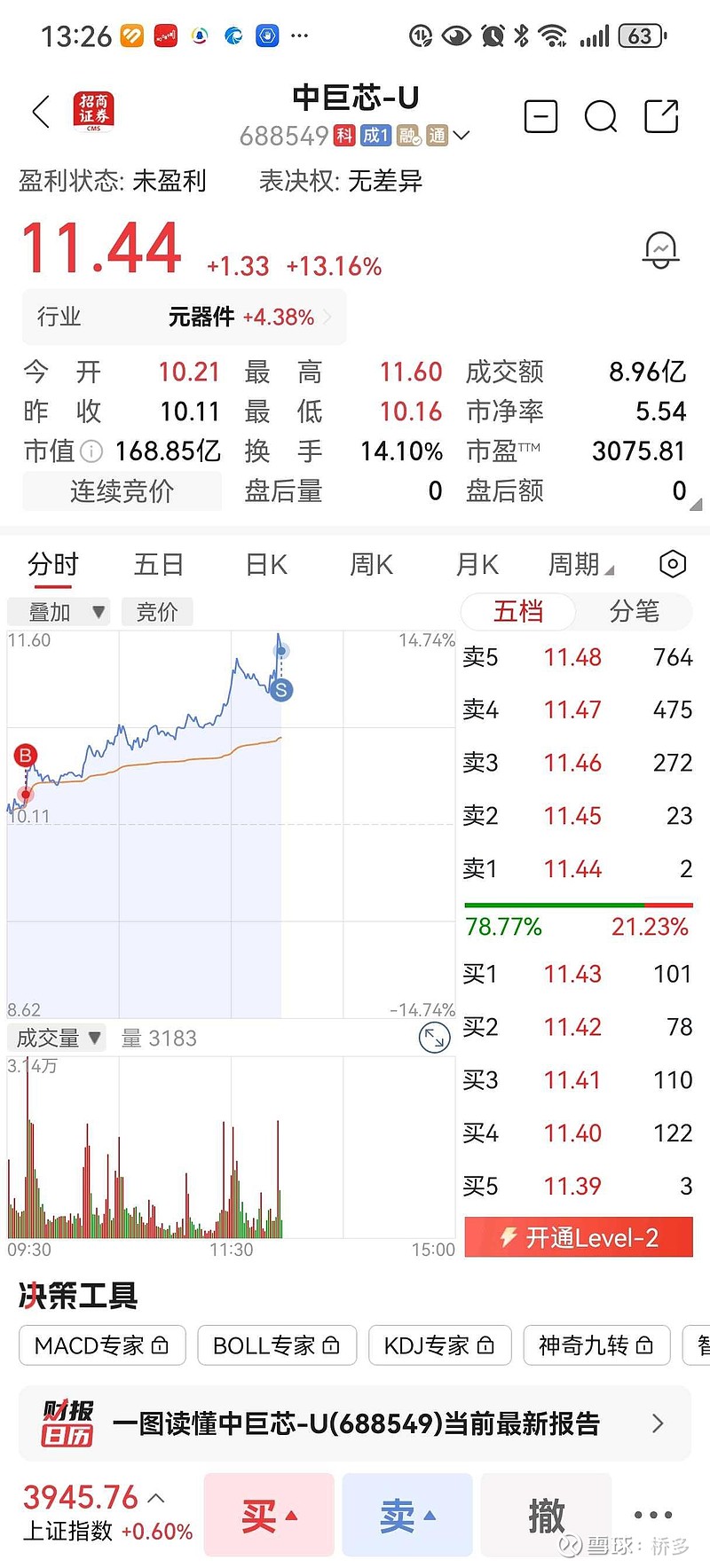Screen dimensions: 710x1568
Task: Switch to the 五日 chart tab
Action: [158, 564]
